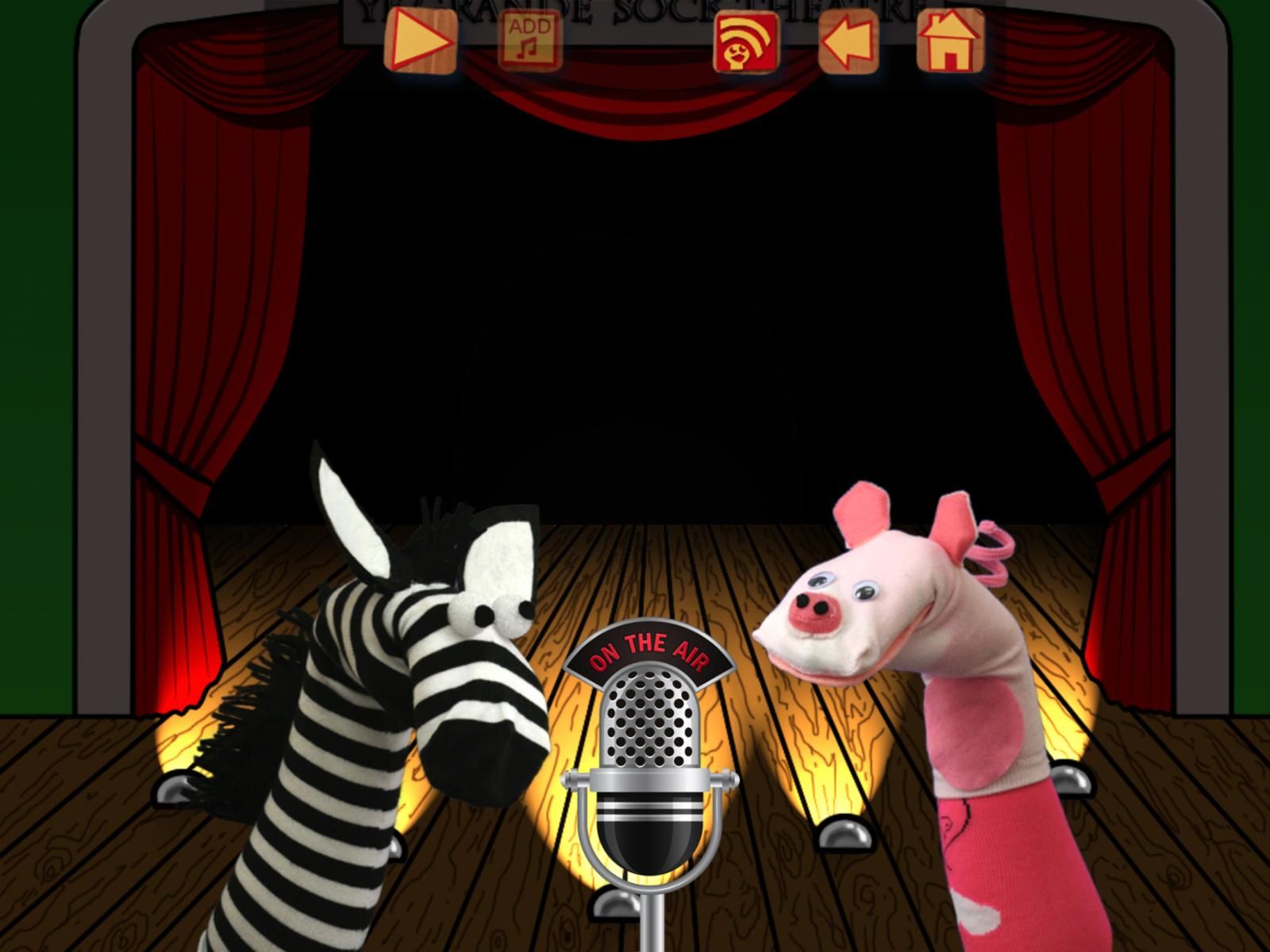
Task: Go back with the arrow icon
Action: pos(848,42)
